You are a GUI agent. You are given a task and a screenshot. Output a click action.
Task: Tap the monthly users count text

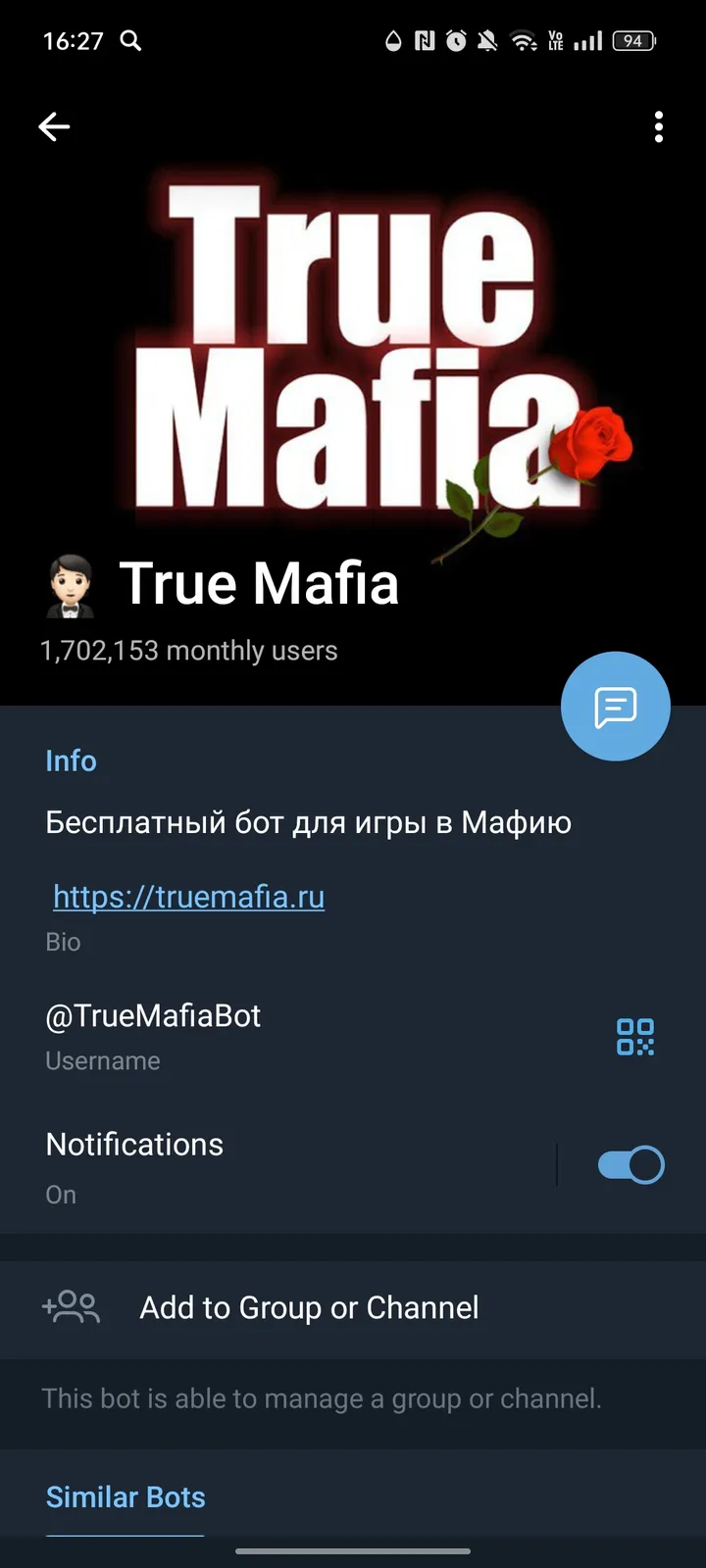click(189, 650)
